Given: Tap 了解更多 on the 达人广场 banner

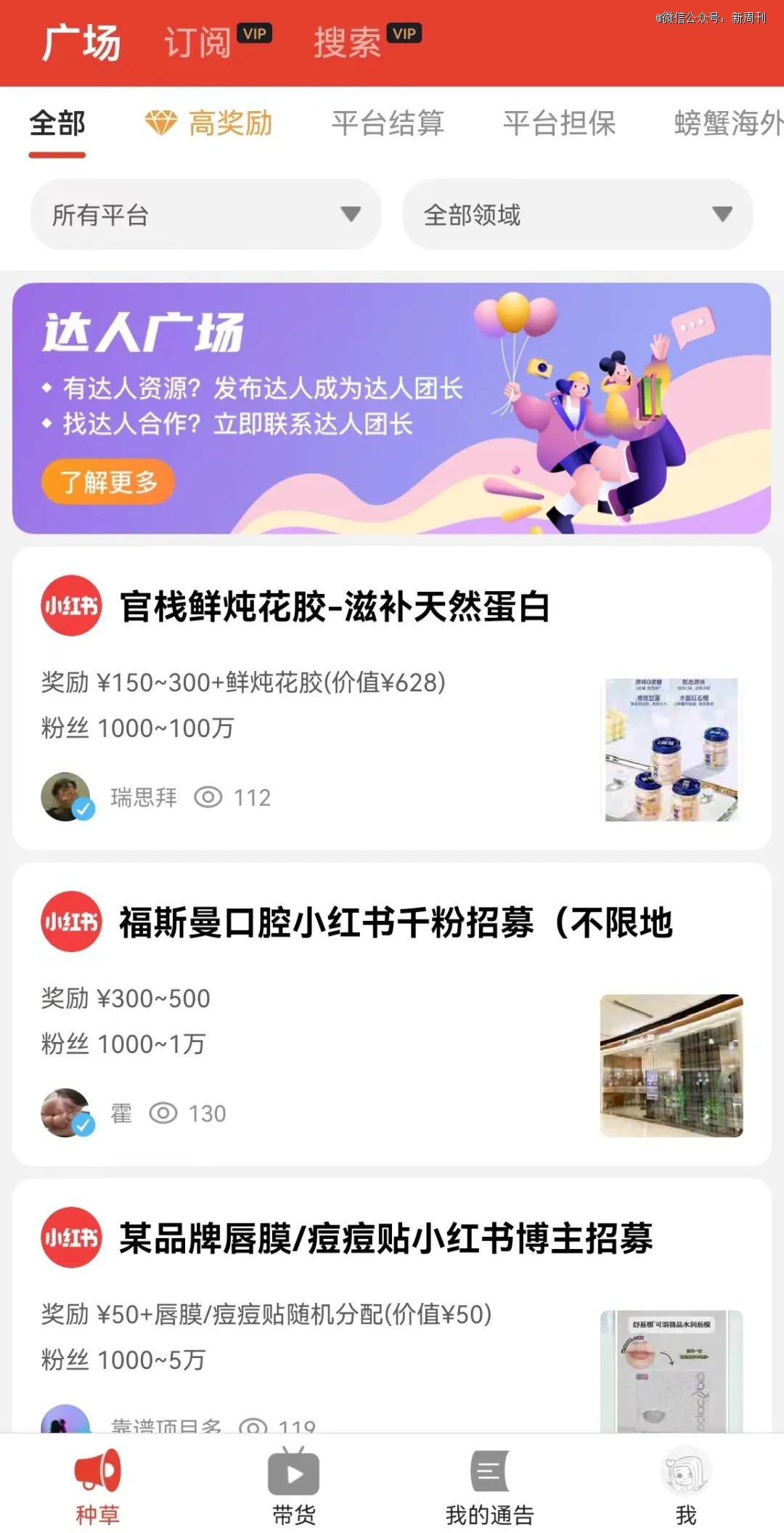Looking at the screenshot, I should pos(108,481).
